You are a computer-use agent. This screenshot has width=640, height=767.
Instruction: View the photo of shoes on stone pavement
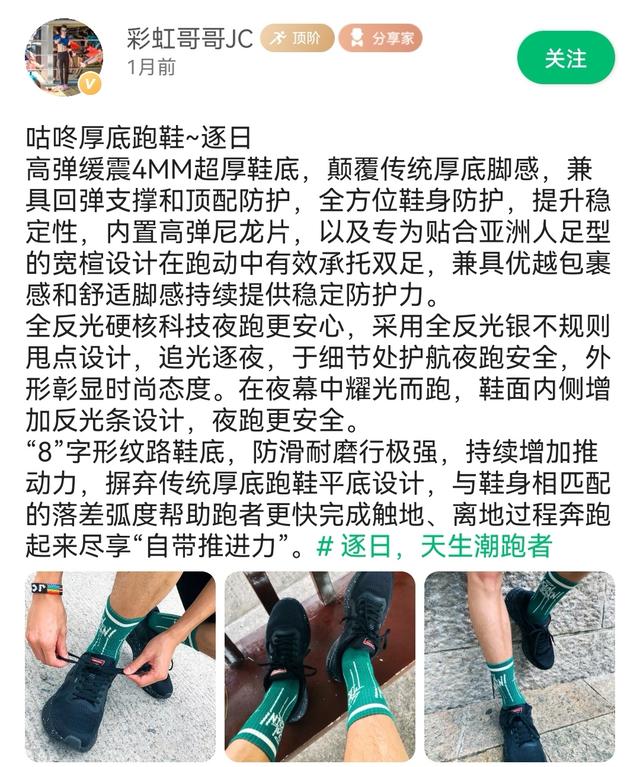519,666
